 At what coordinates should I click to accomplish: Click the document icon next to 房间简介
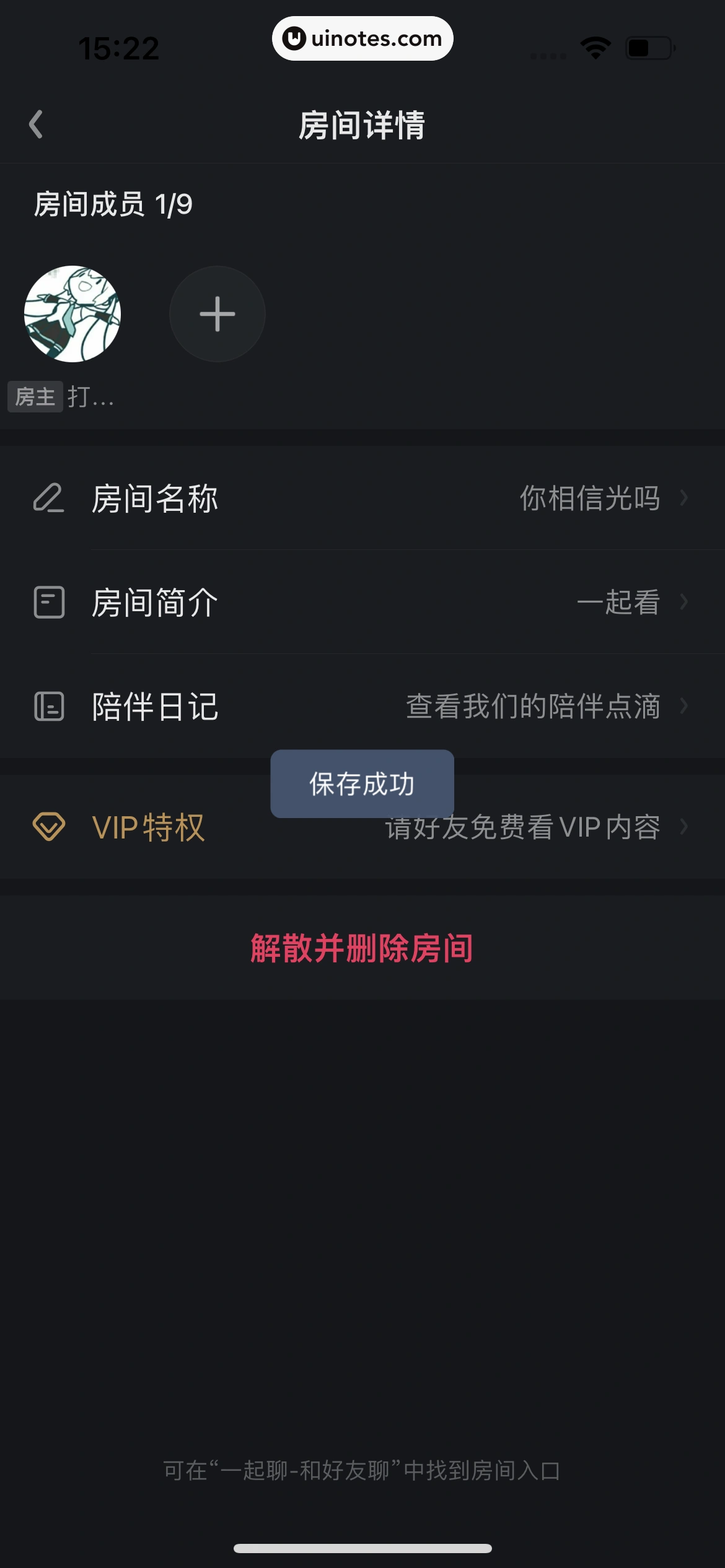[x=50, y=603]
